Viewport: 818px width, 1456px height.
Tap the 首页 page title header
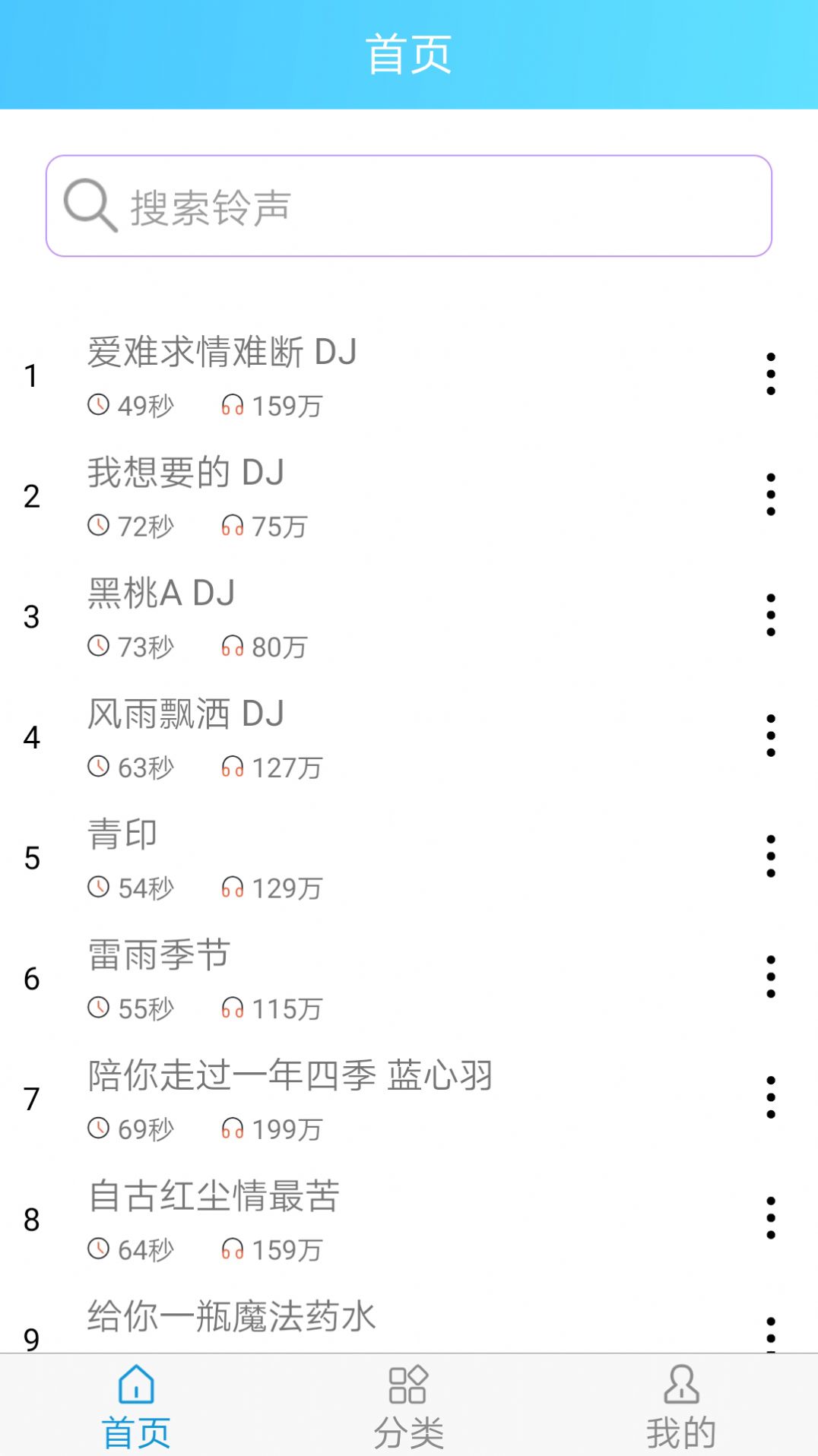click(x=408, y=52)
